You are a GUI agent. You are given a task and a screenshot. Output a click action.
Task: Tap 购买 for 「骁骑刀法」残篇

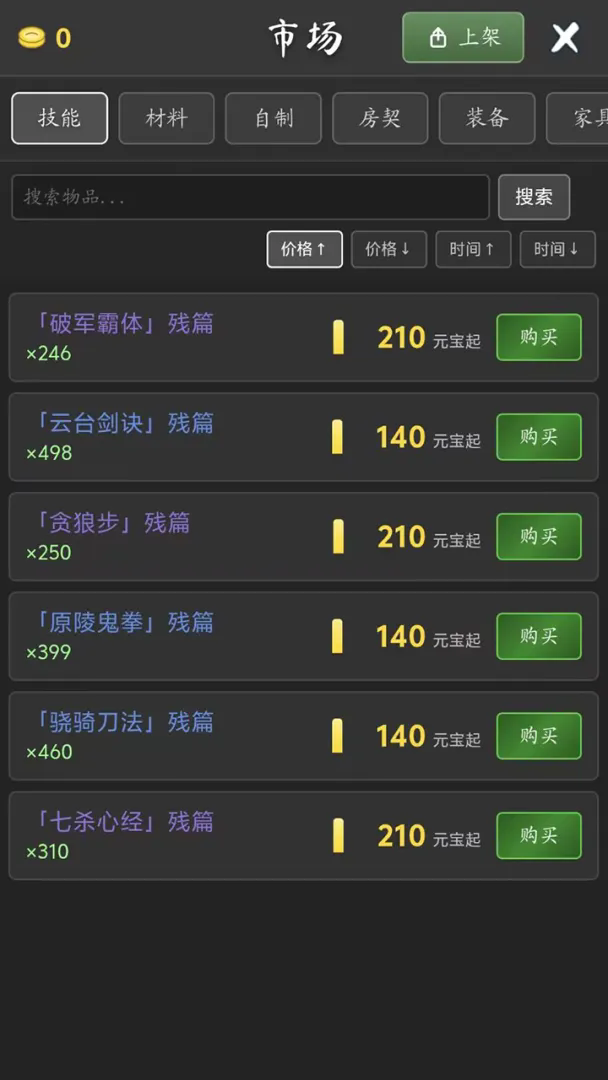point(538,736)
